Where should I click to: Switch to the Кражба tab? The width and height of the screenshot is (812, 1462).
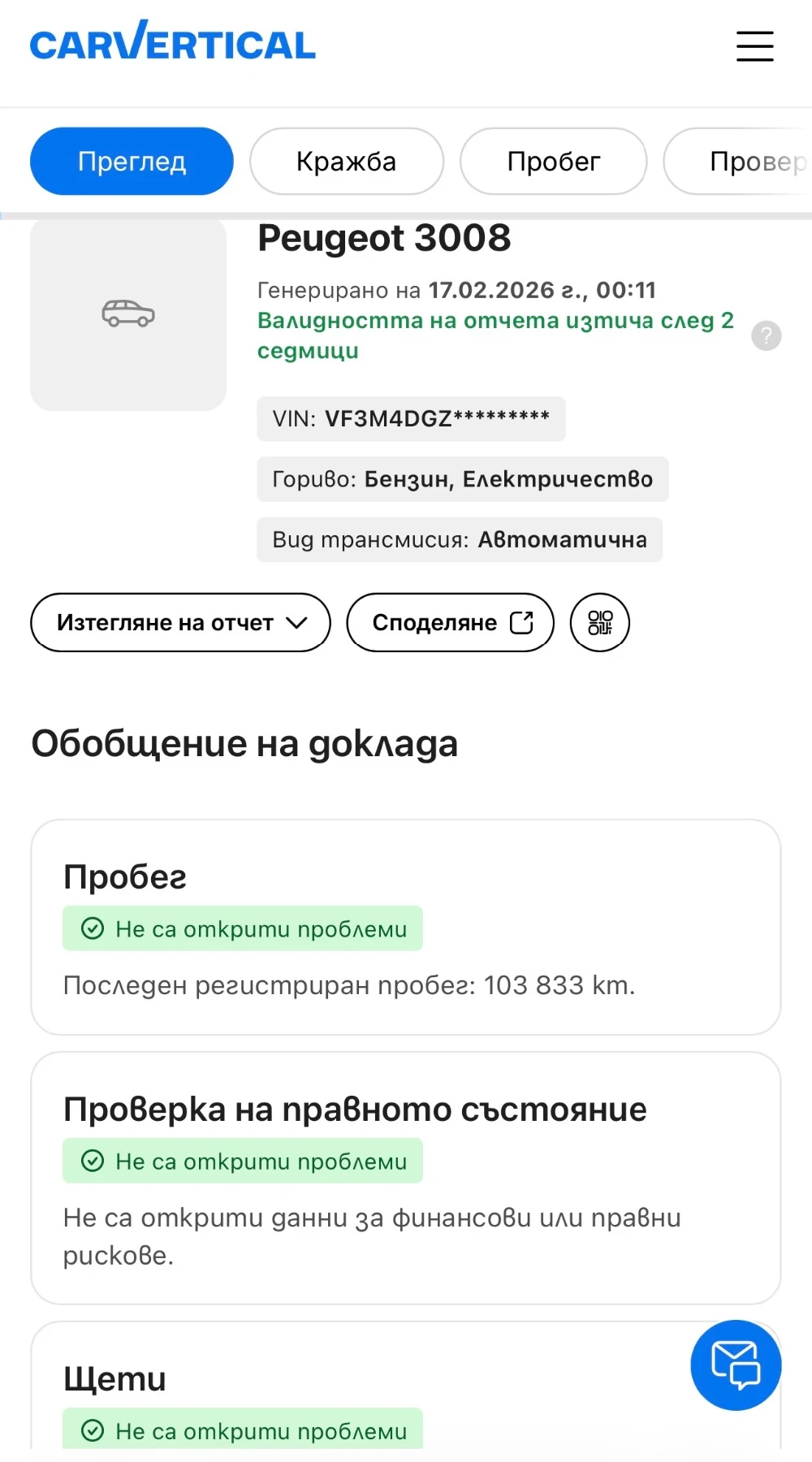point(347,162)
